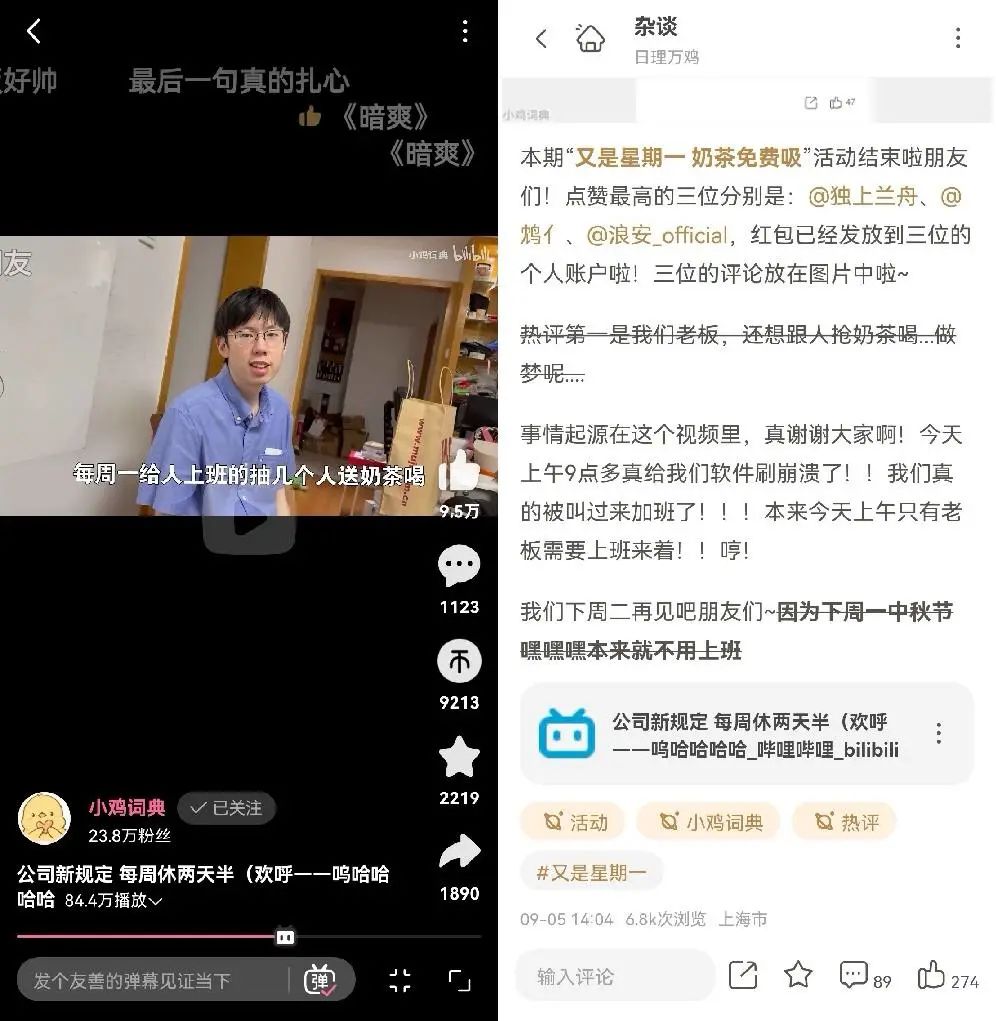Like the post with 274 likes
The image size is (996, 1021).
(932, 975)
